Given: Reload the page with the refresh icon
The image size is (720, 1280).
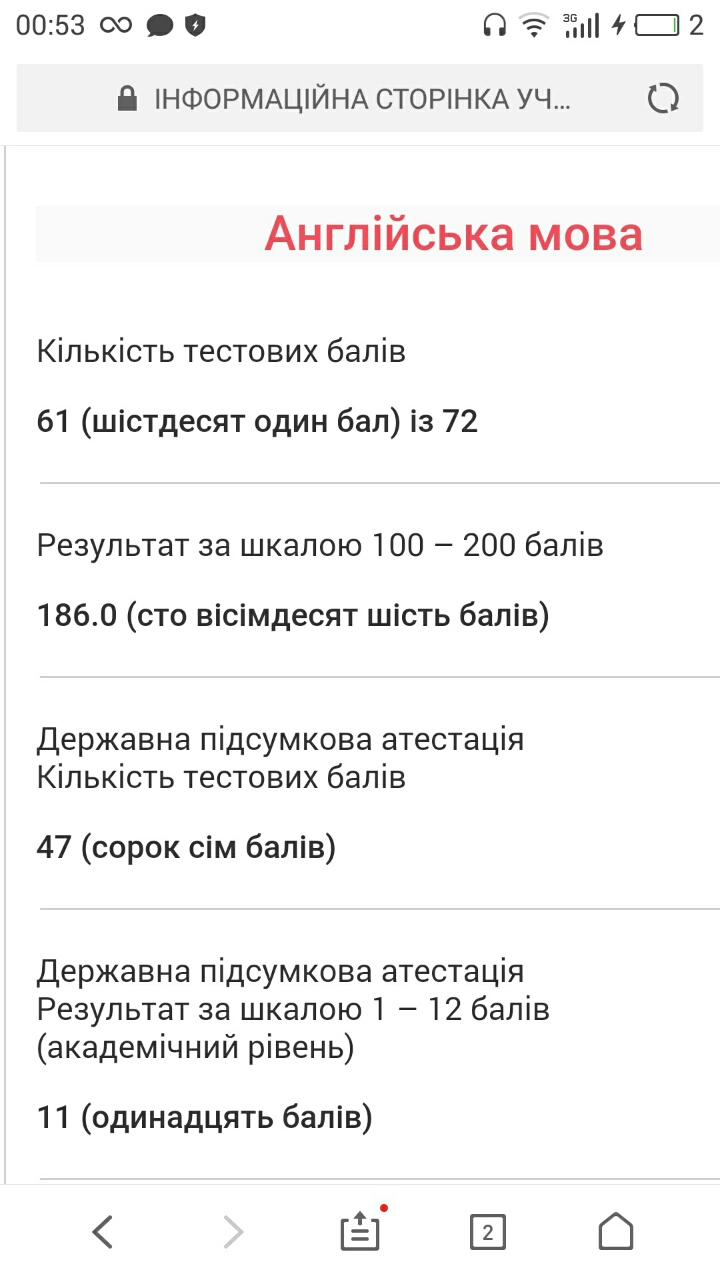Looking at the screenshot, I should [663, 98].
